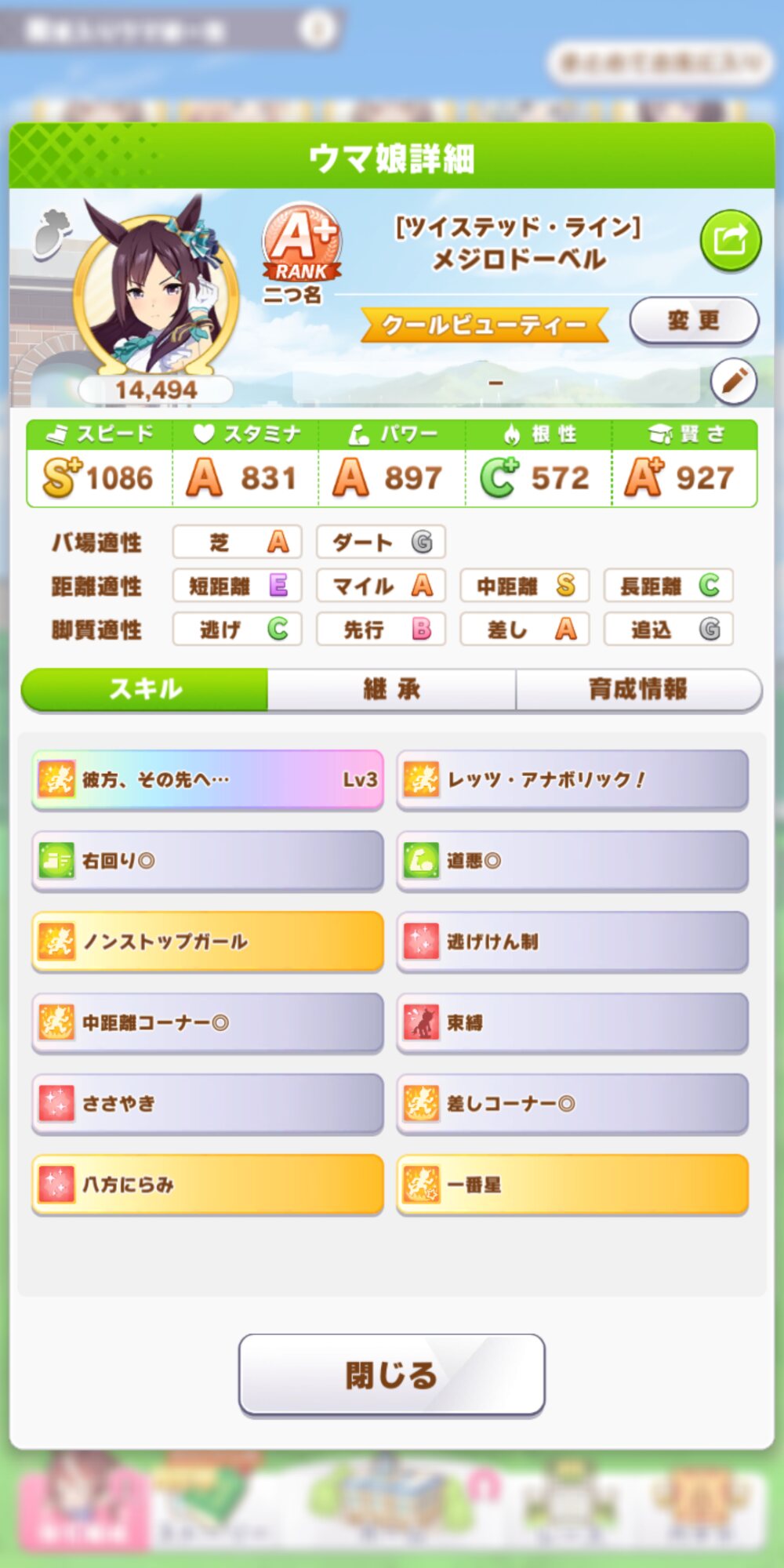Tap the 八方にらみ skill

click(208, 1185)
